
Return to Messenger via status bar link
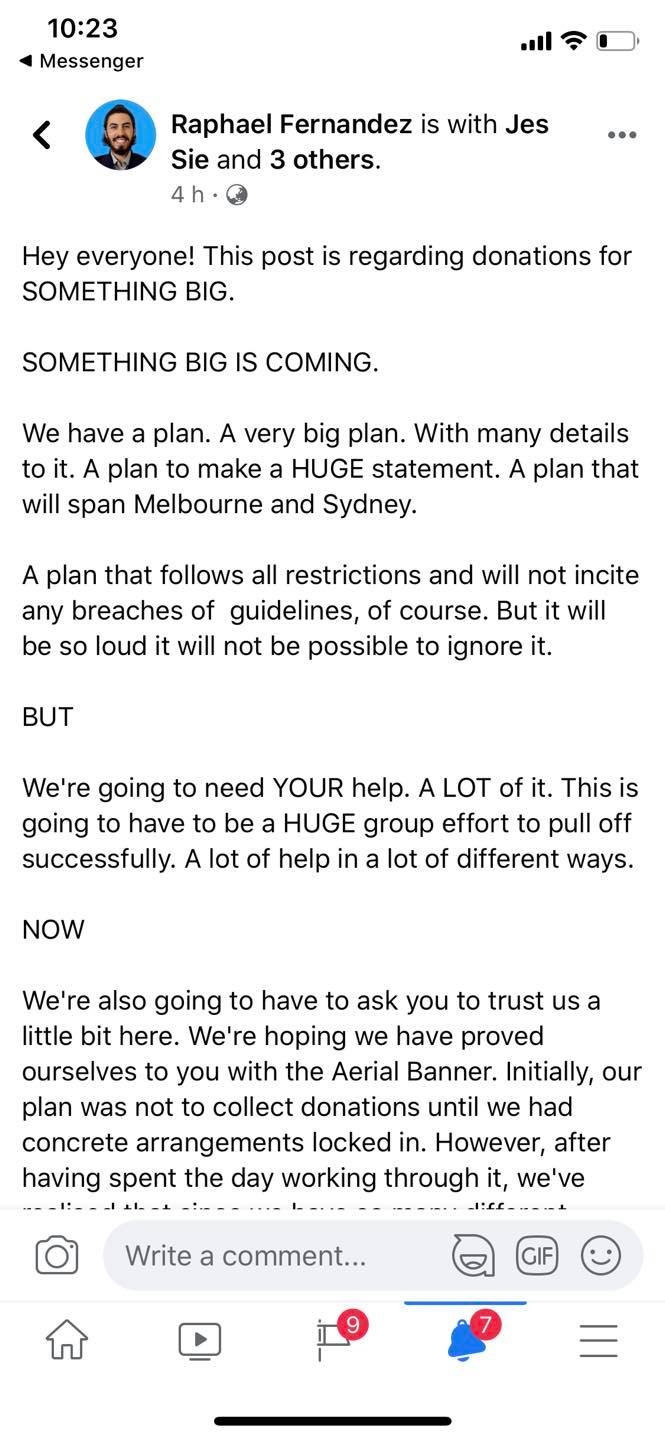82,61
